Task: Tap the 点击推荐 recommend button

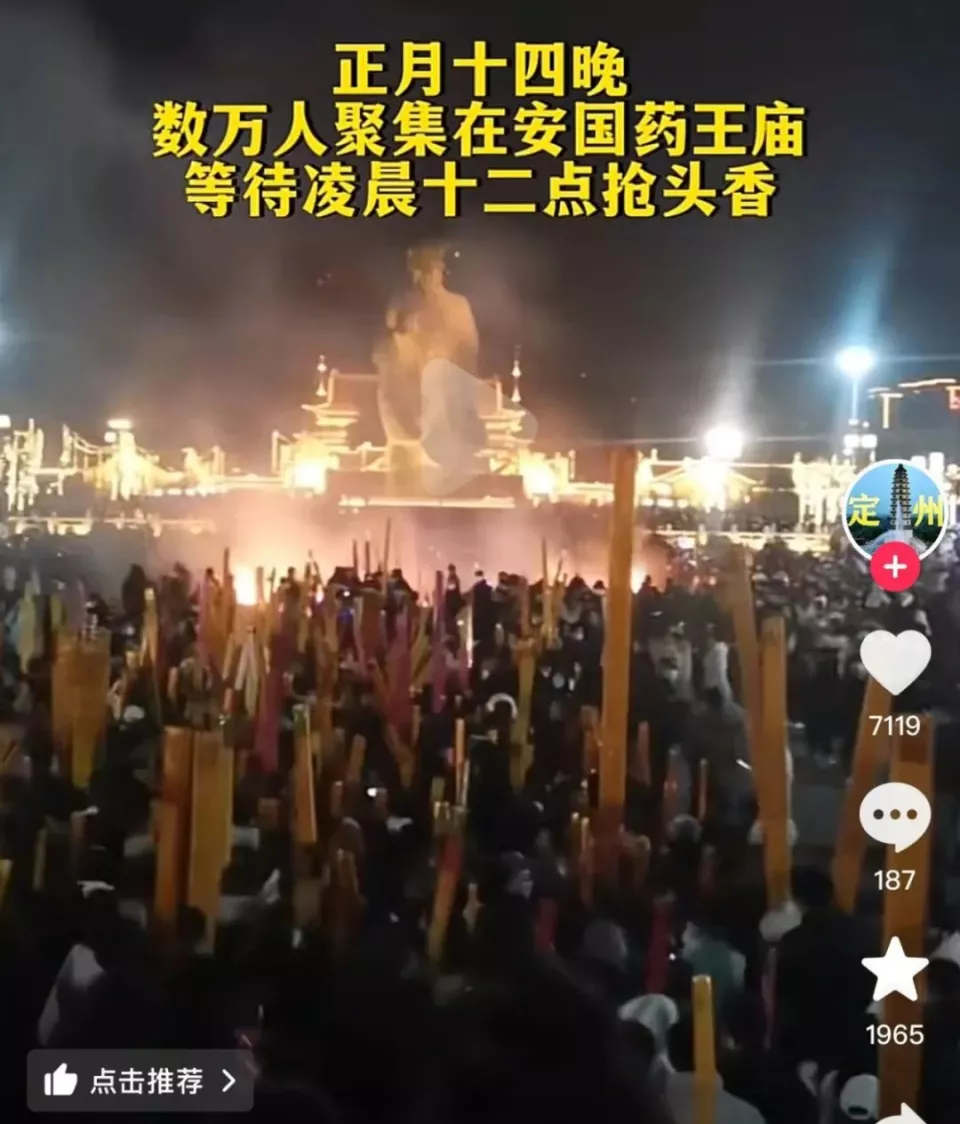Action: coord(140,1080)
